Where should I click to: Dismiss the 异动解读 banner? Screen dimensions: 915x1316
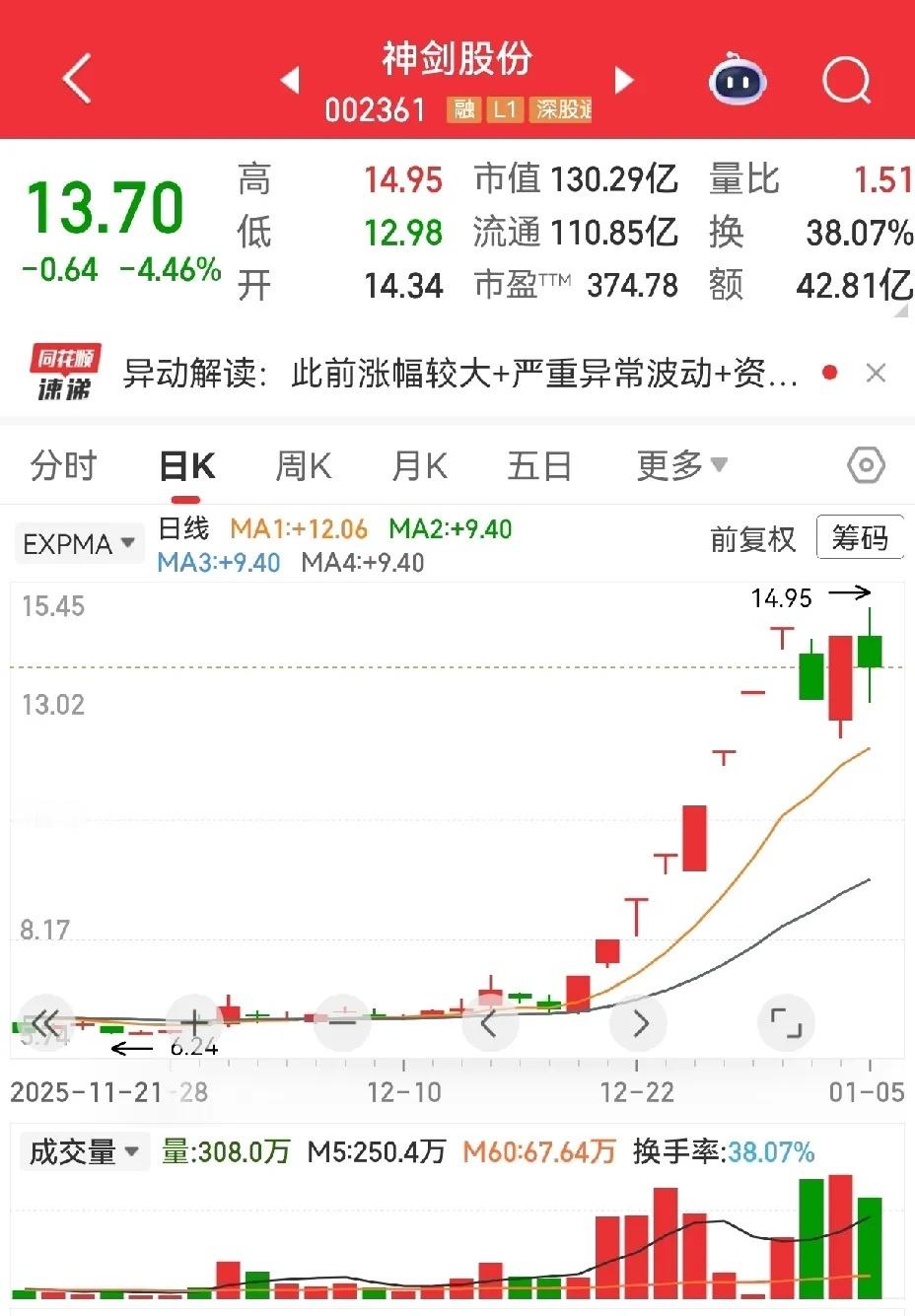876,373
